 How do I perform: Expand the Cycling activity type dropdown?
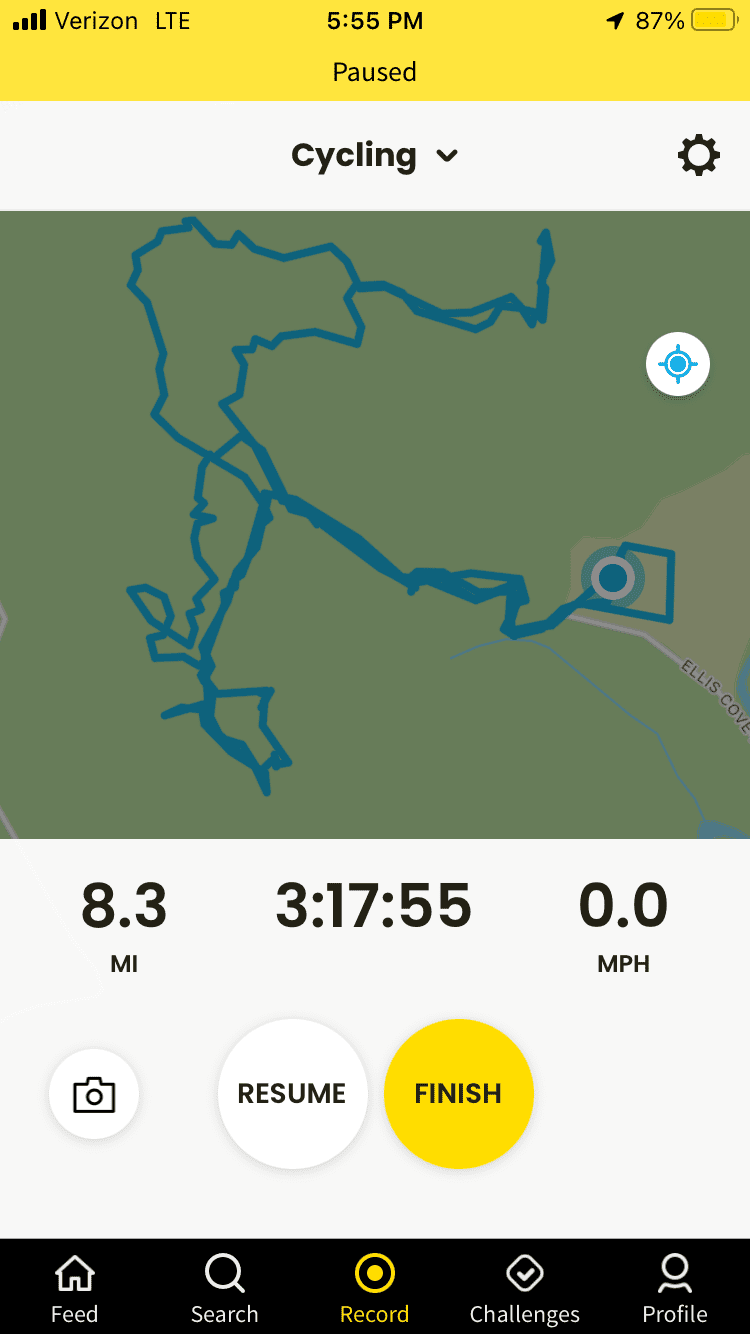coord(374,156)
